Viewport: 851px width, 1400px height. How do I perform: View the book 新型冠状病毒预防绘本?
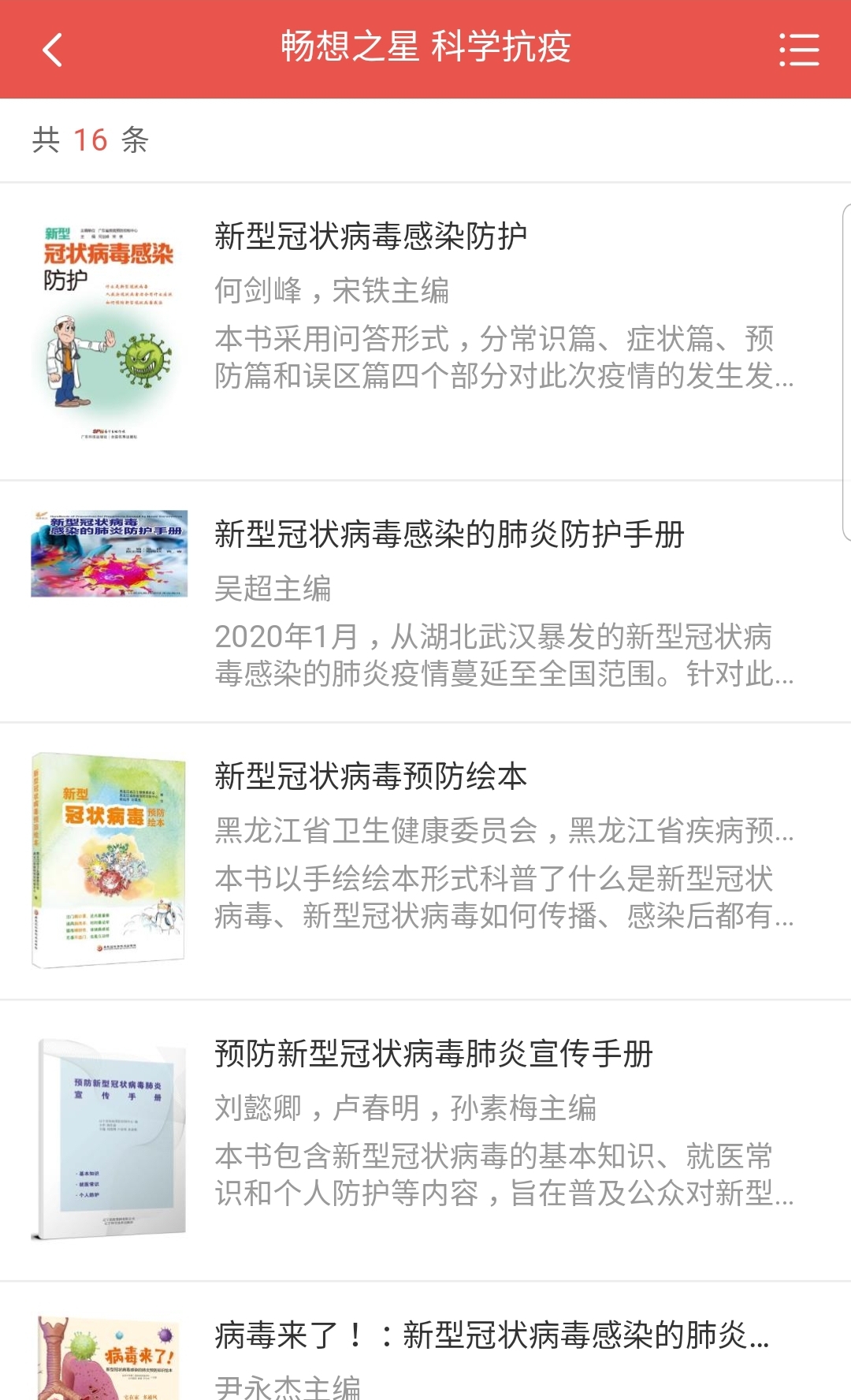tap(370, 776)
